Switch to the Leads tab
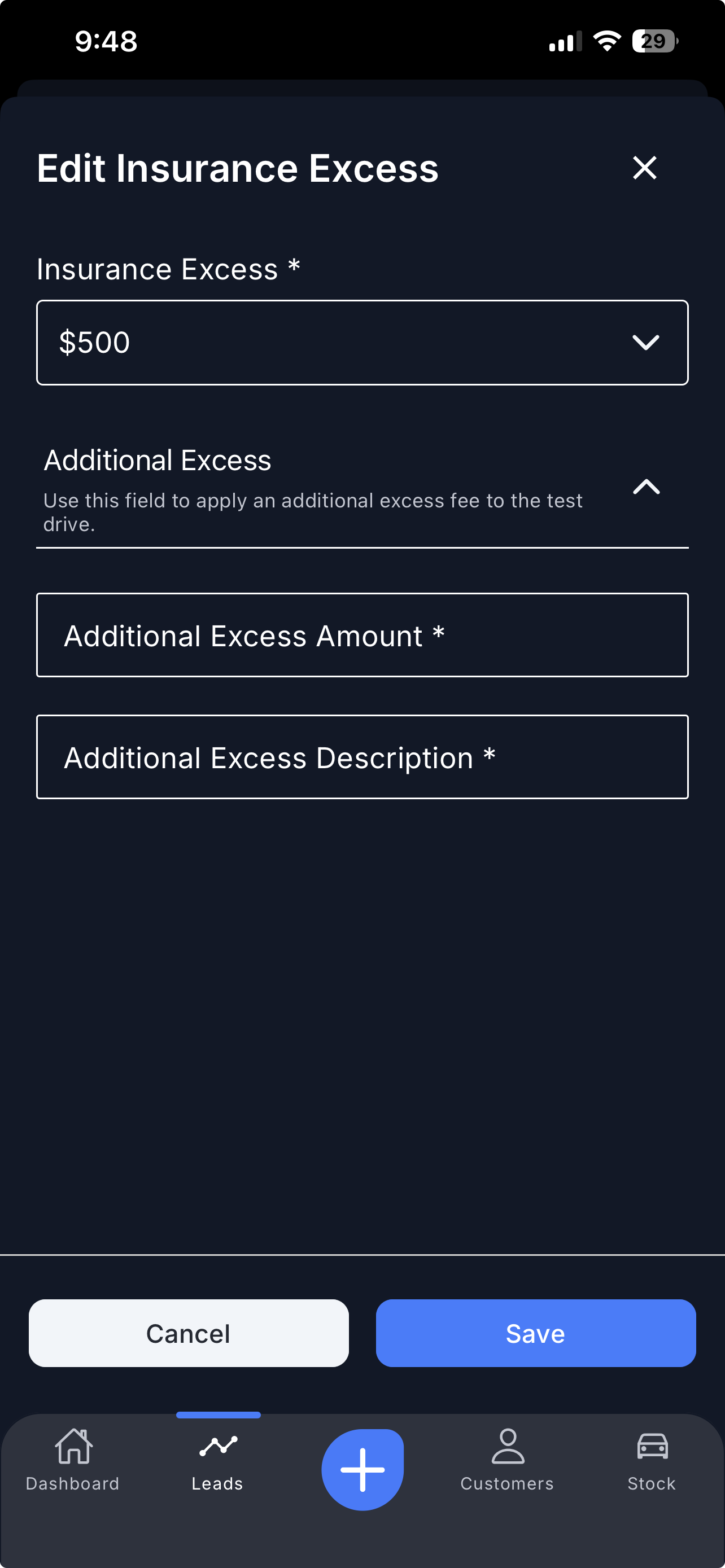 217,1460
